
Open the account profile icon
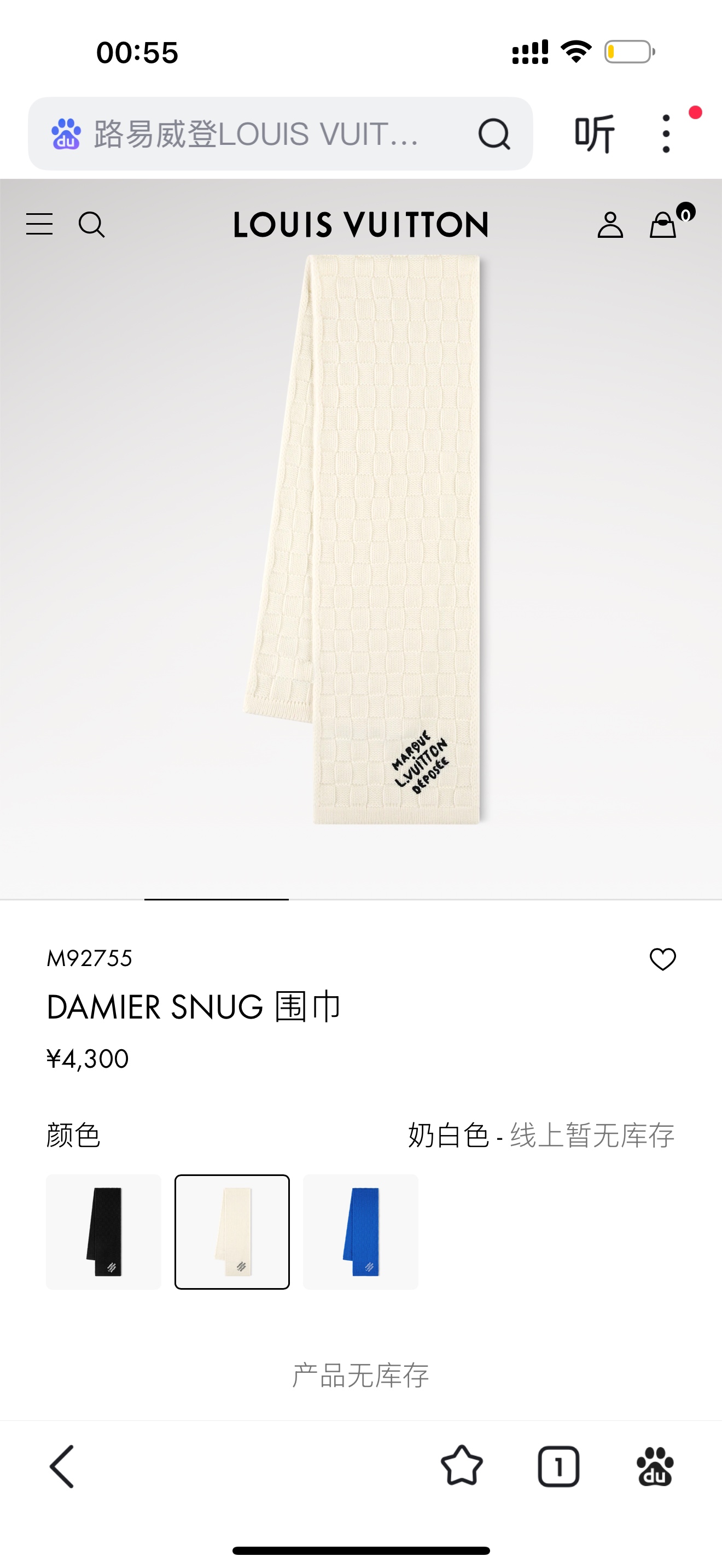click(610, 225)
